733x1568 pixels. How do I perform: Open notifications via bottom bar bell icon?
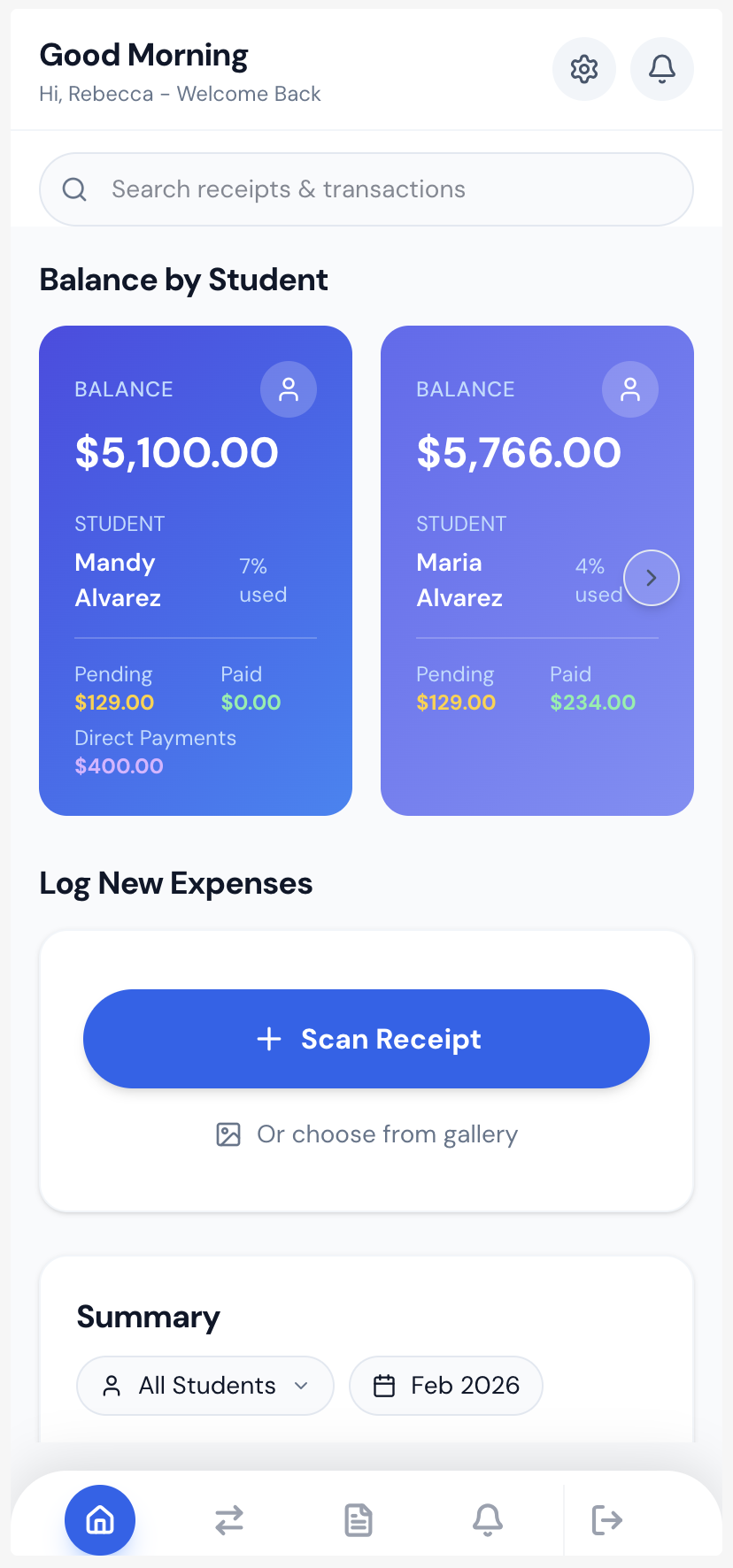(487, 1520)
